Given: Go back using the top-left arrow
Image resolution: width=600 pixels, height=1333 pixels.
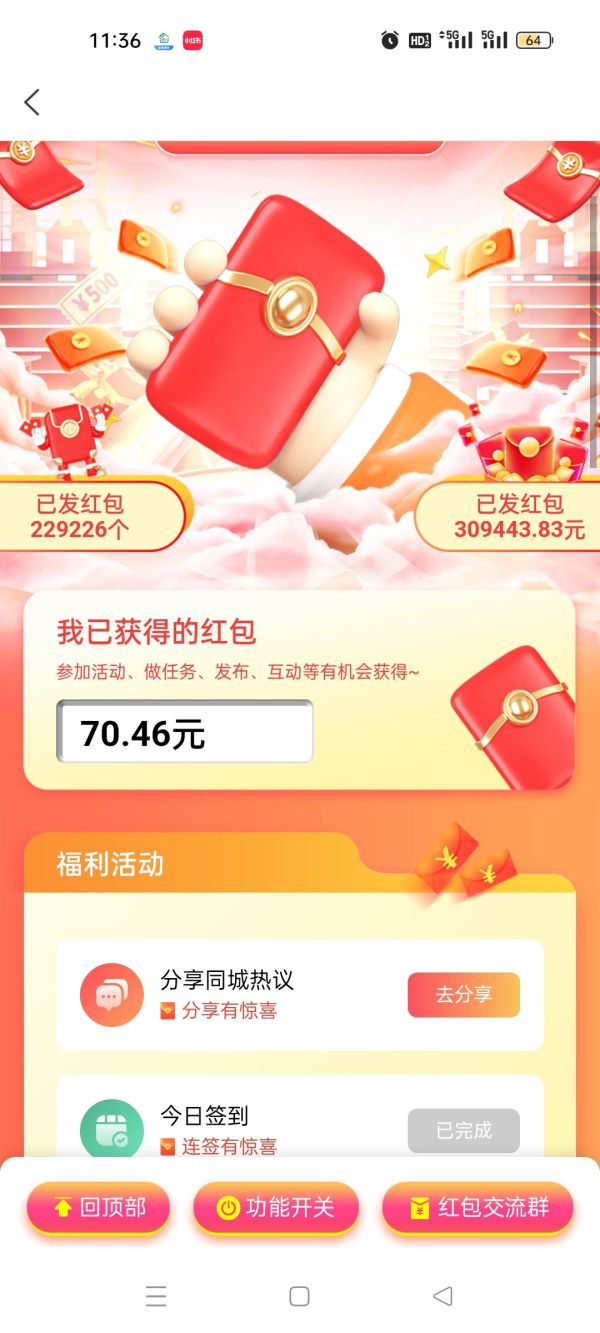Looking at the screenshot, I should coord(32,102).
